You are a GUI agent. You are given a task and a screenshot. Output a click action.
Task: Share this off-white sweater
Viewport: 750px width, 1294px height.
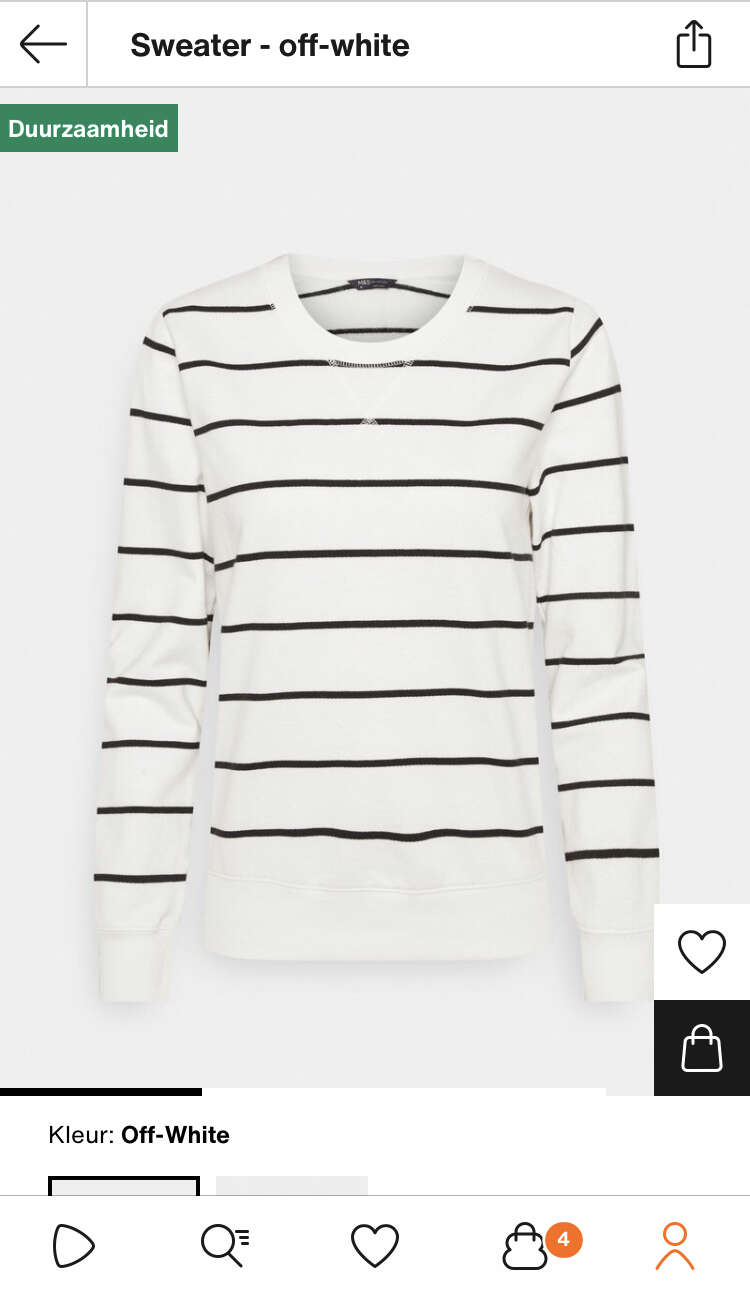pos(693,45)
